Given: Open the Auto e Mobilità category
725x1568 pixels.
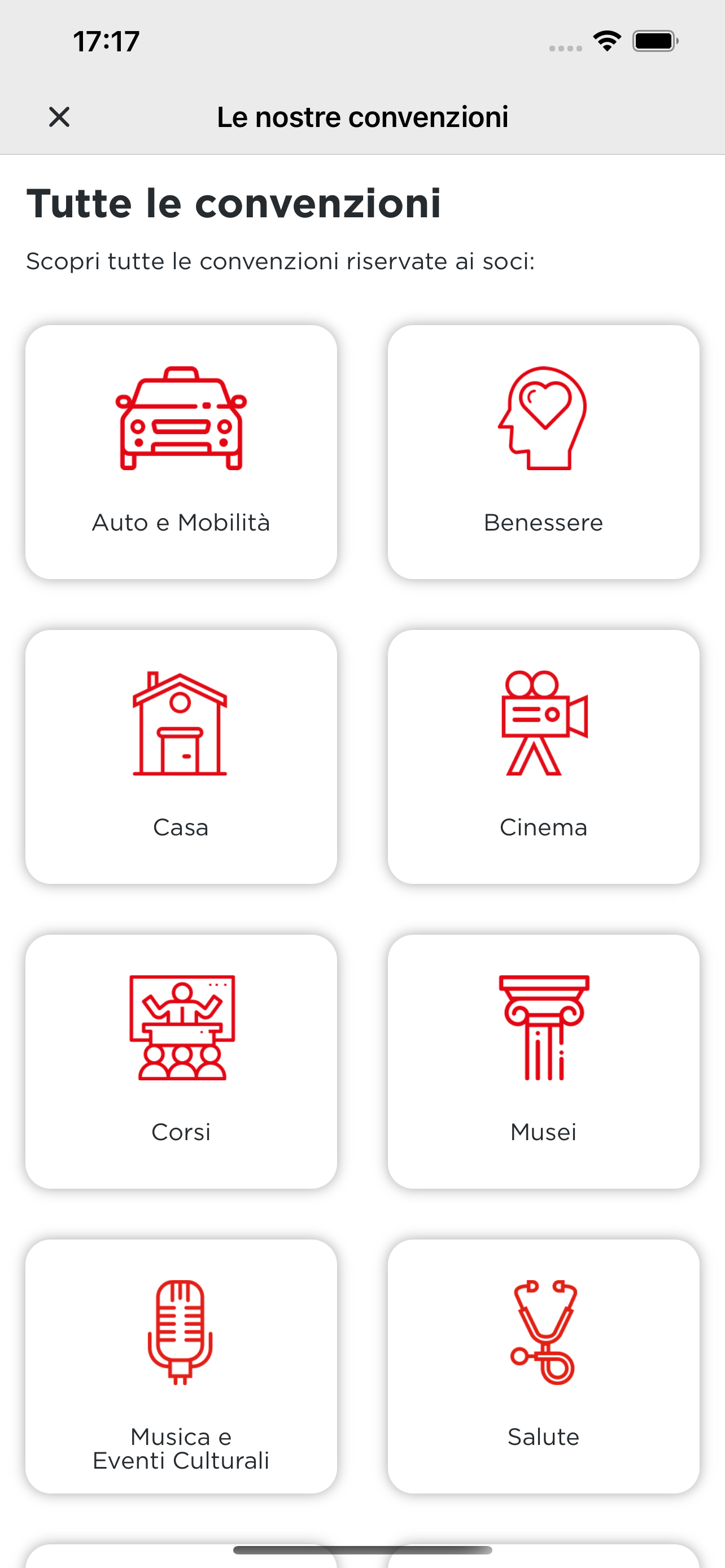Looking at the screenshot, I should click(x=181, y=452).
